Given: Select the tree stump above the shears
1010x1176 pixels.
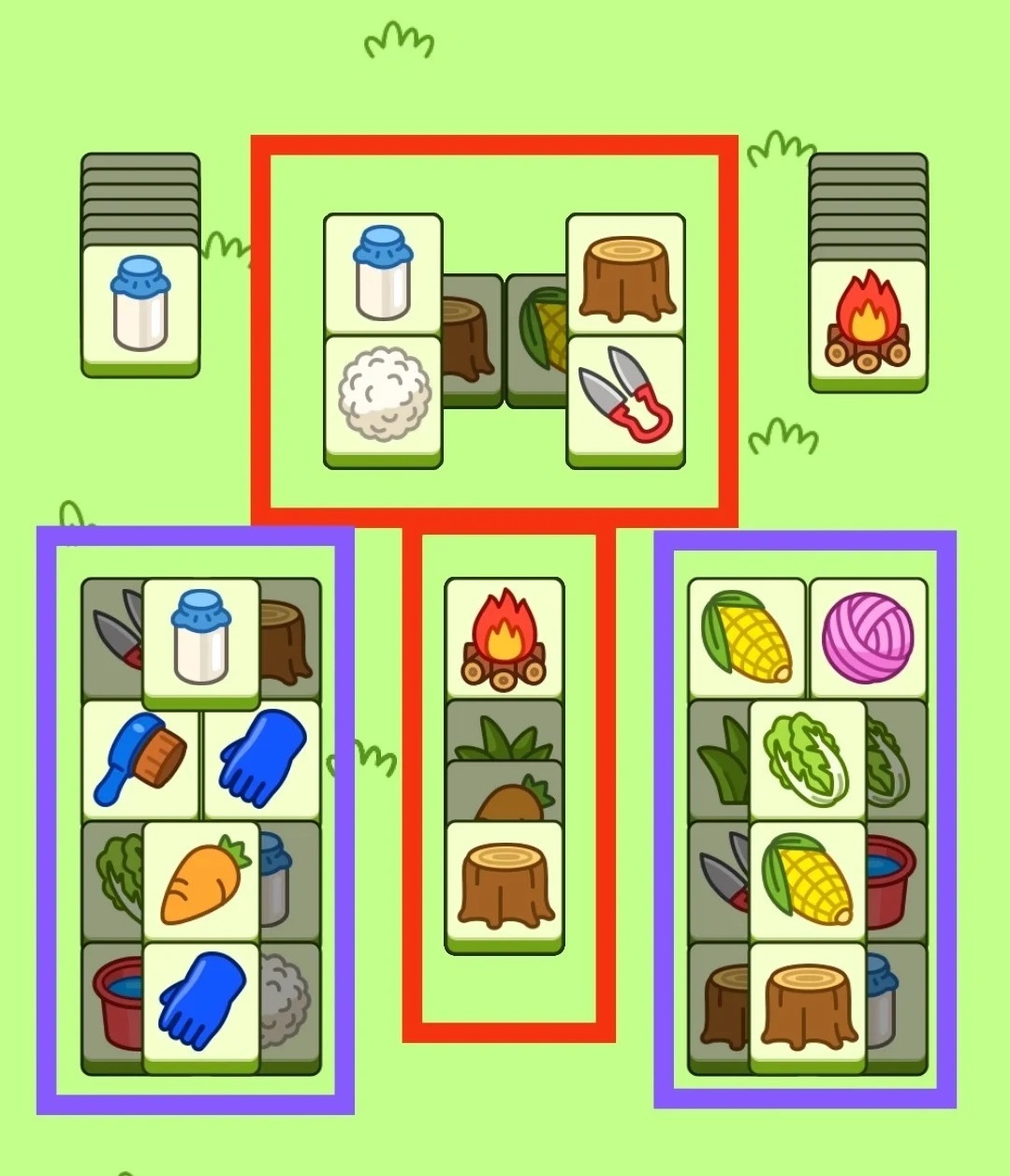Looking at the screenshot, I should 625,273.
